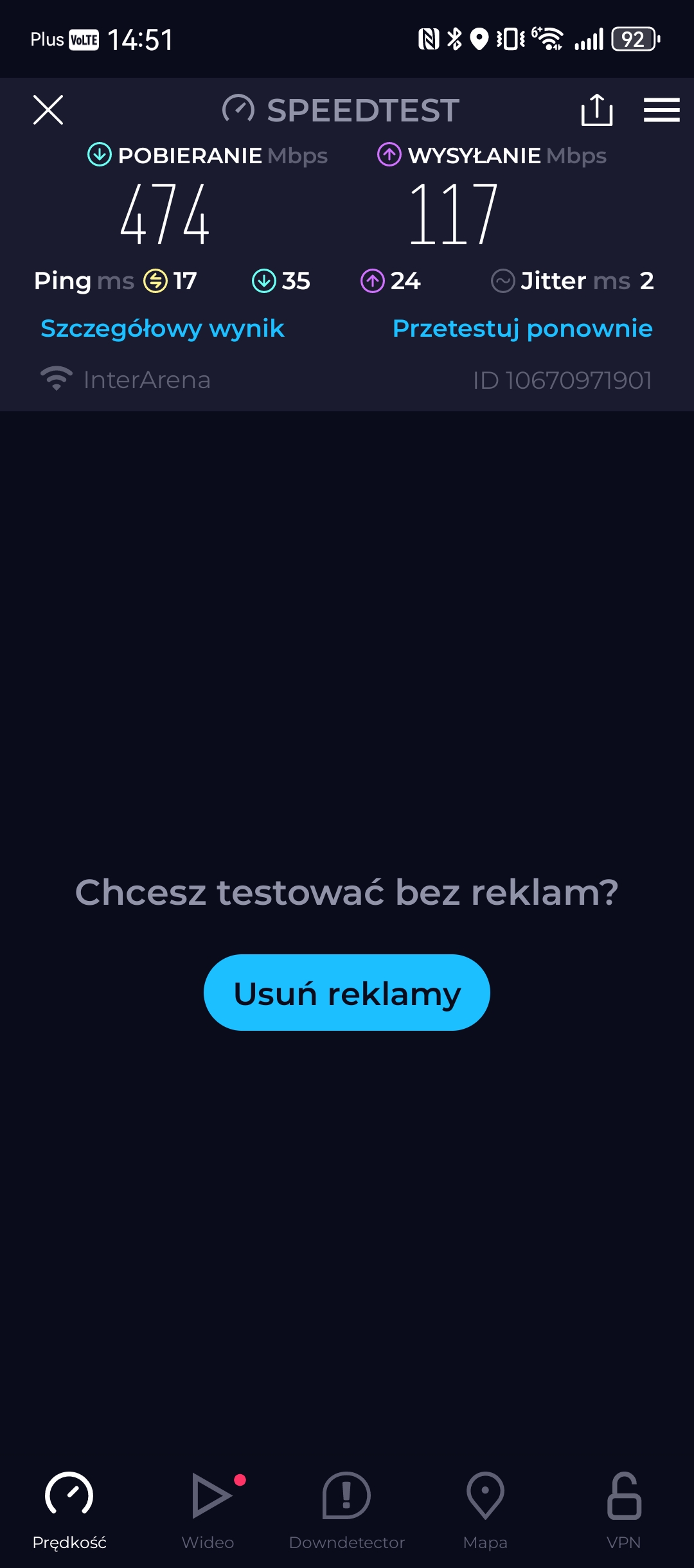Close the speed test result
The width and height of the screenshot is (694, 1568).
point(48,110)
